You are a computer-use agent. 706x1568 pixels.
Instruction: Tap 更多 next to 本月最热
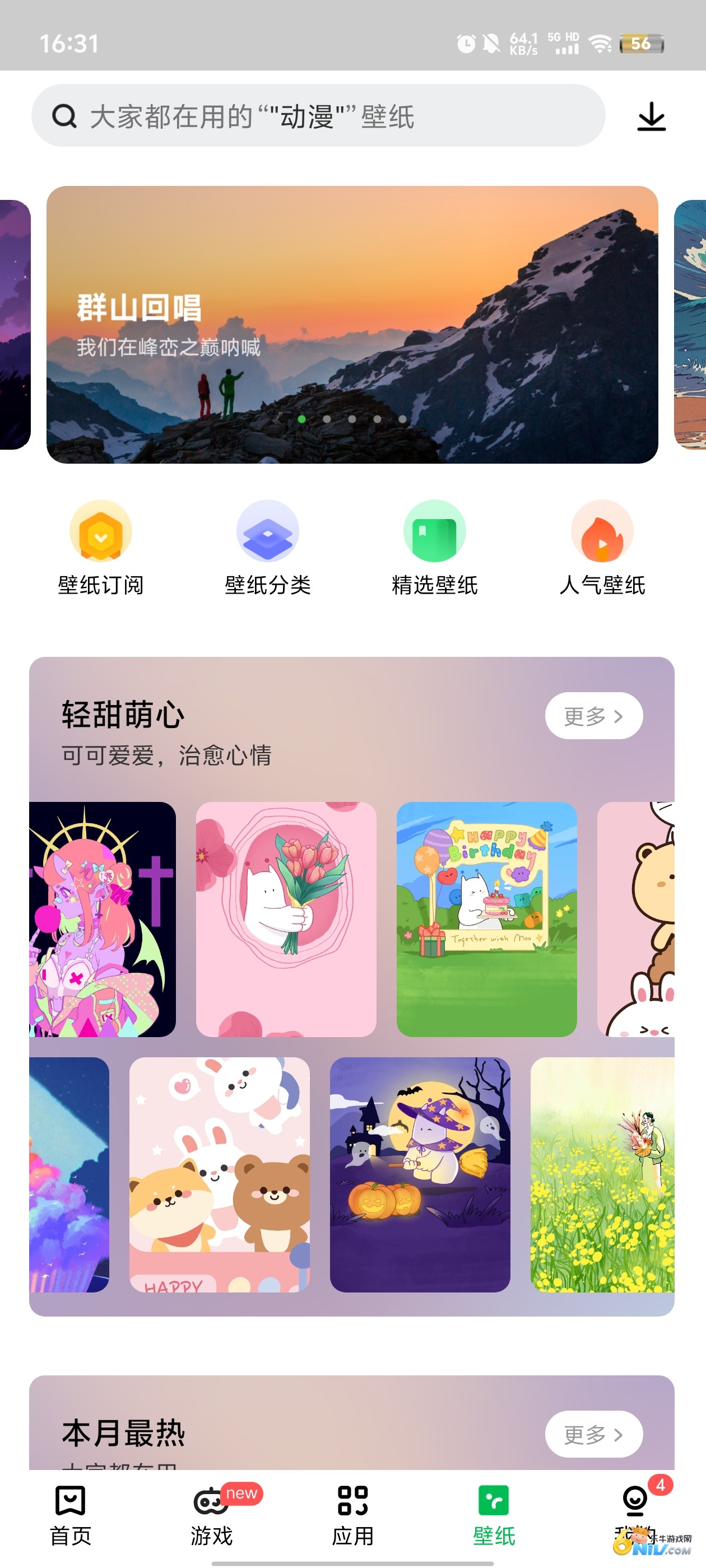coord(593,1434)
